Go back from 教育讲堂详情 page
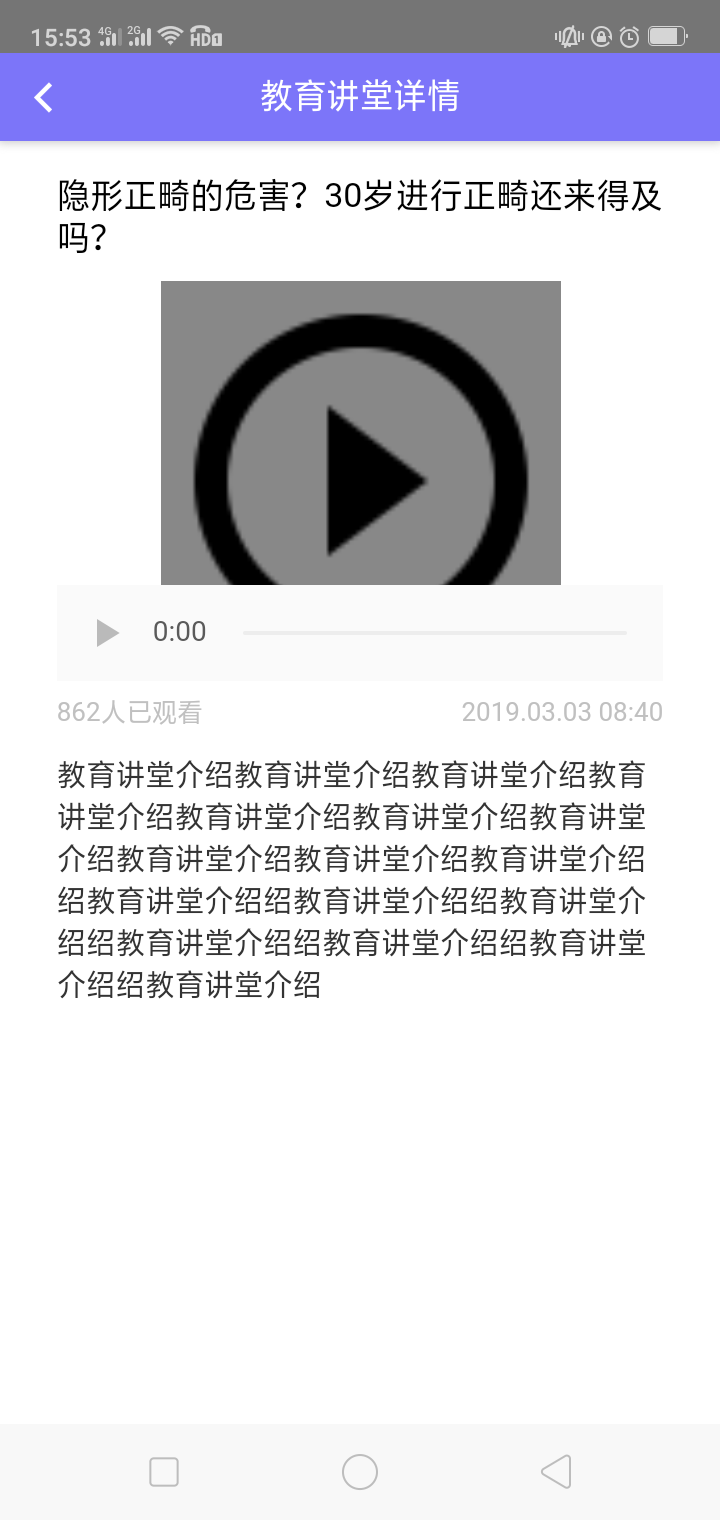The height and width of the screenshot is (1520, 720). [43, 97]
